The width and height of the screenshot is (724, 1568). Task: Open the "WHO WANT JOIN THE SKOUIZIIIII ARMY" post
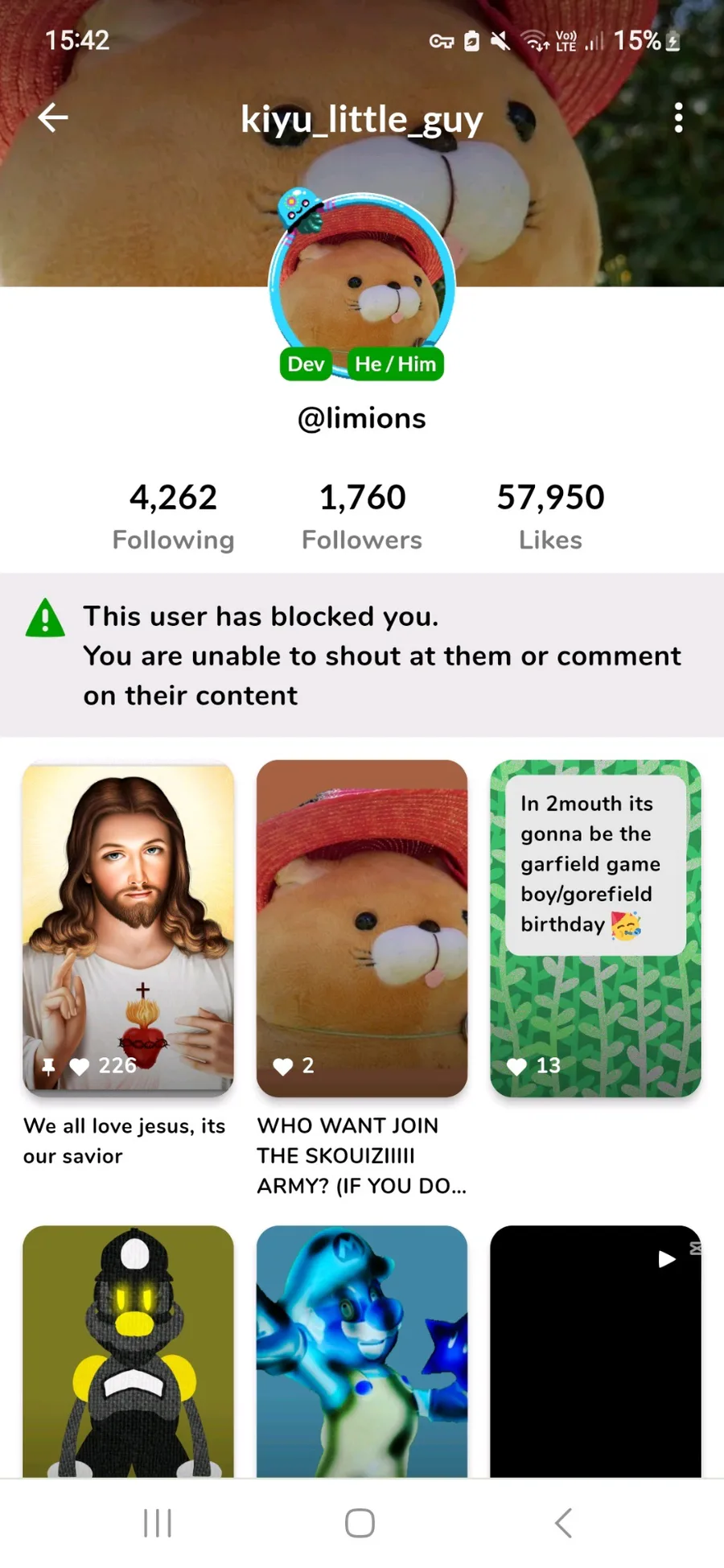click(x=362, y=925)
